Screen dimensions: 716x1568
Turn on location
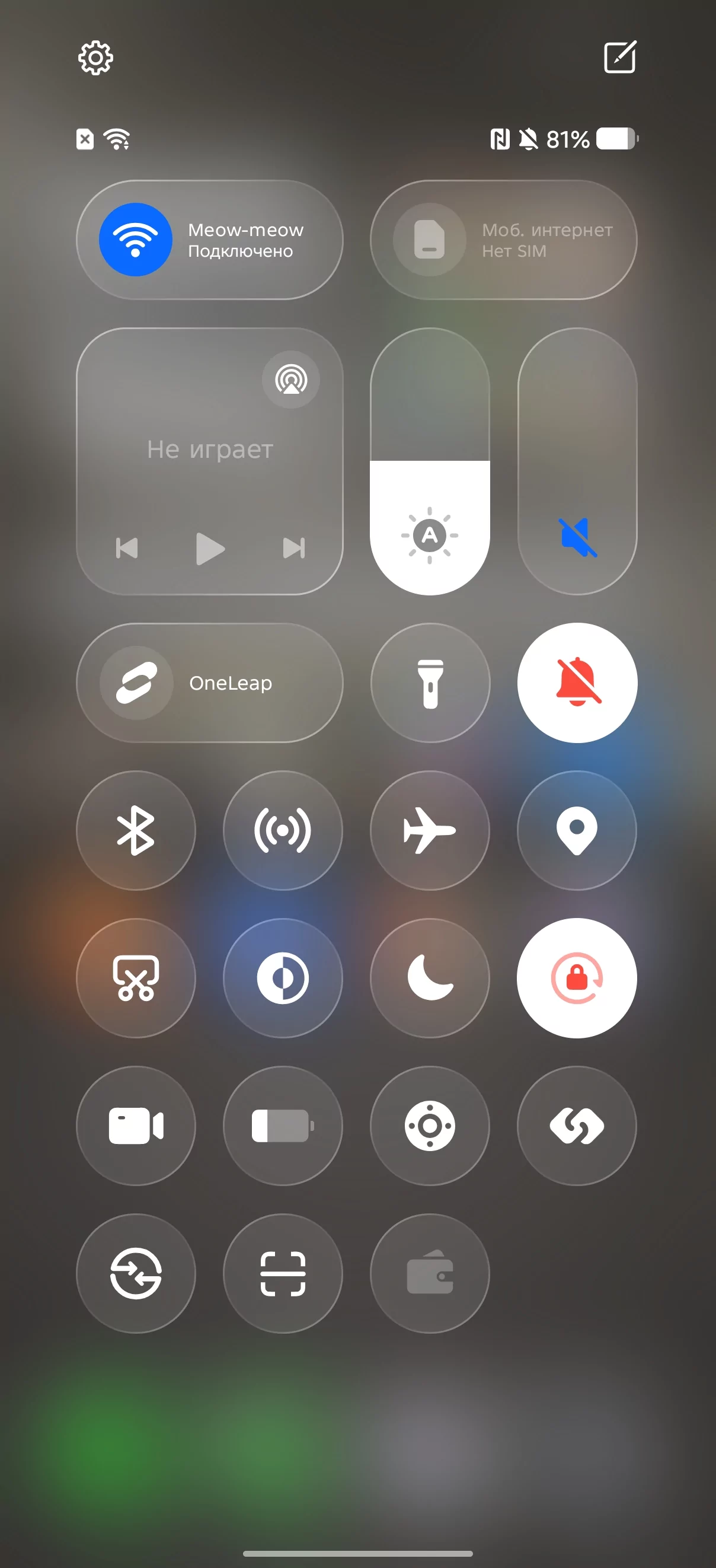pos(577,830)
